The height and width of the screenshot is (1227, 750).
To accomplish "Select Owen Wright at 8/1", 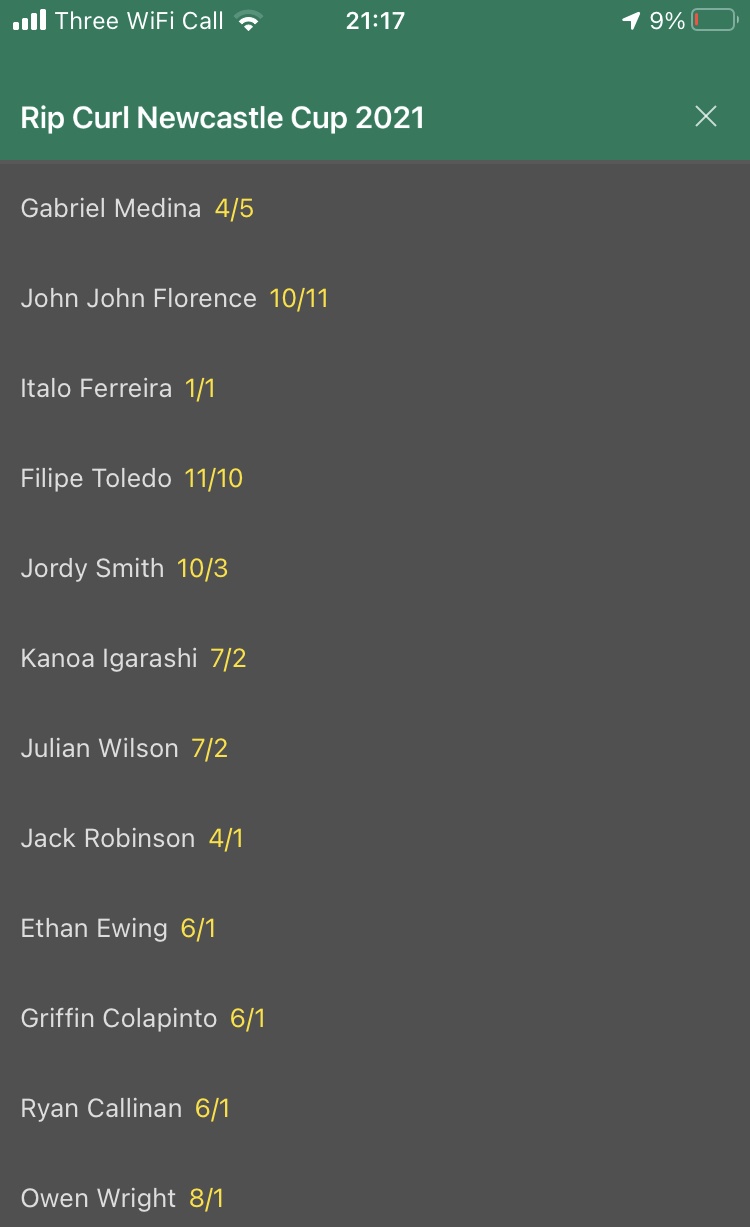I will (375, 1191).
